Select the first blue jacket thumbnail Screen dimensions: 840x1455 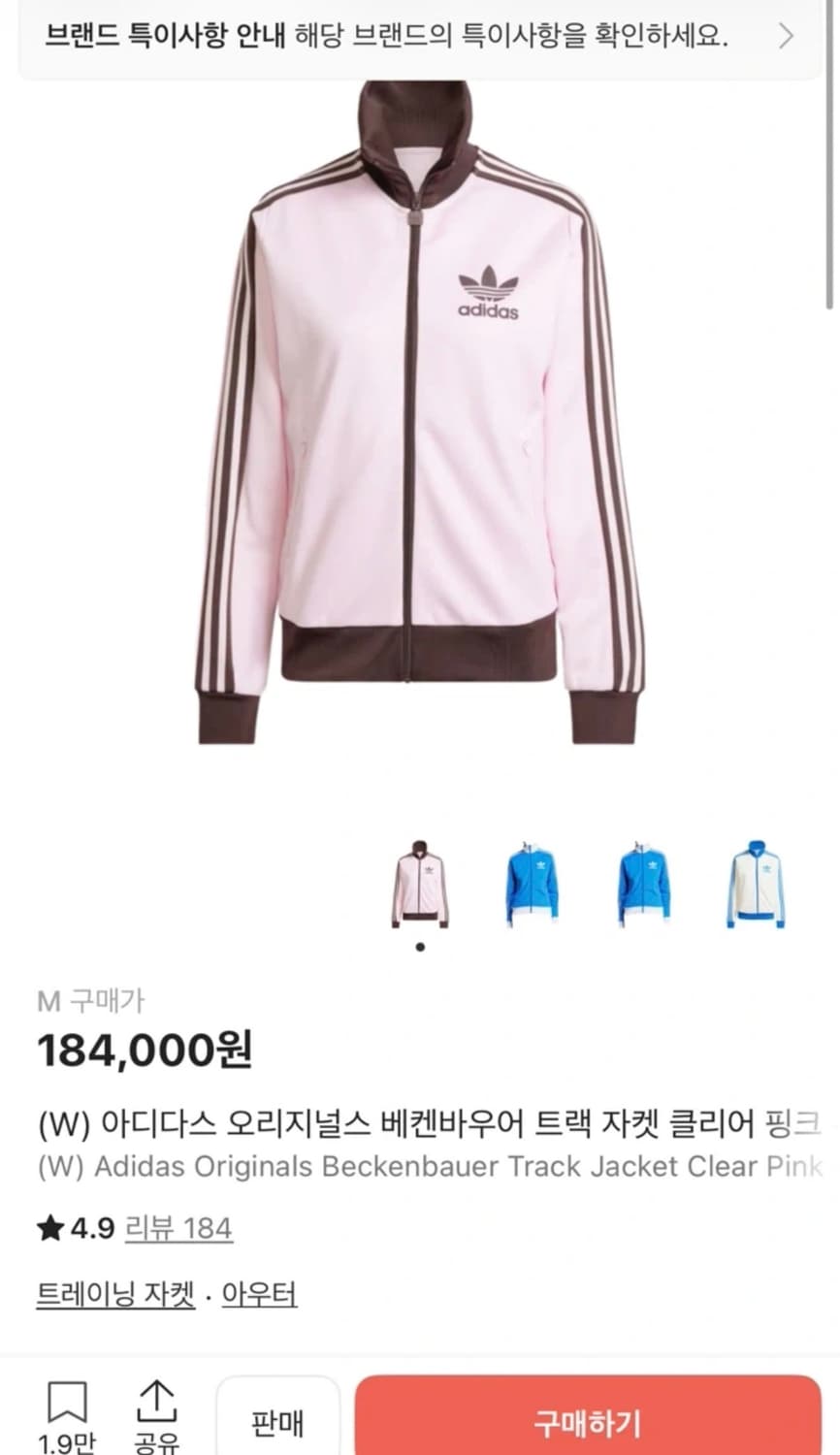532,878
